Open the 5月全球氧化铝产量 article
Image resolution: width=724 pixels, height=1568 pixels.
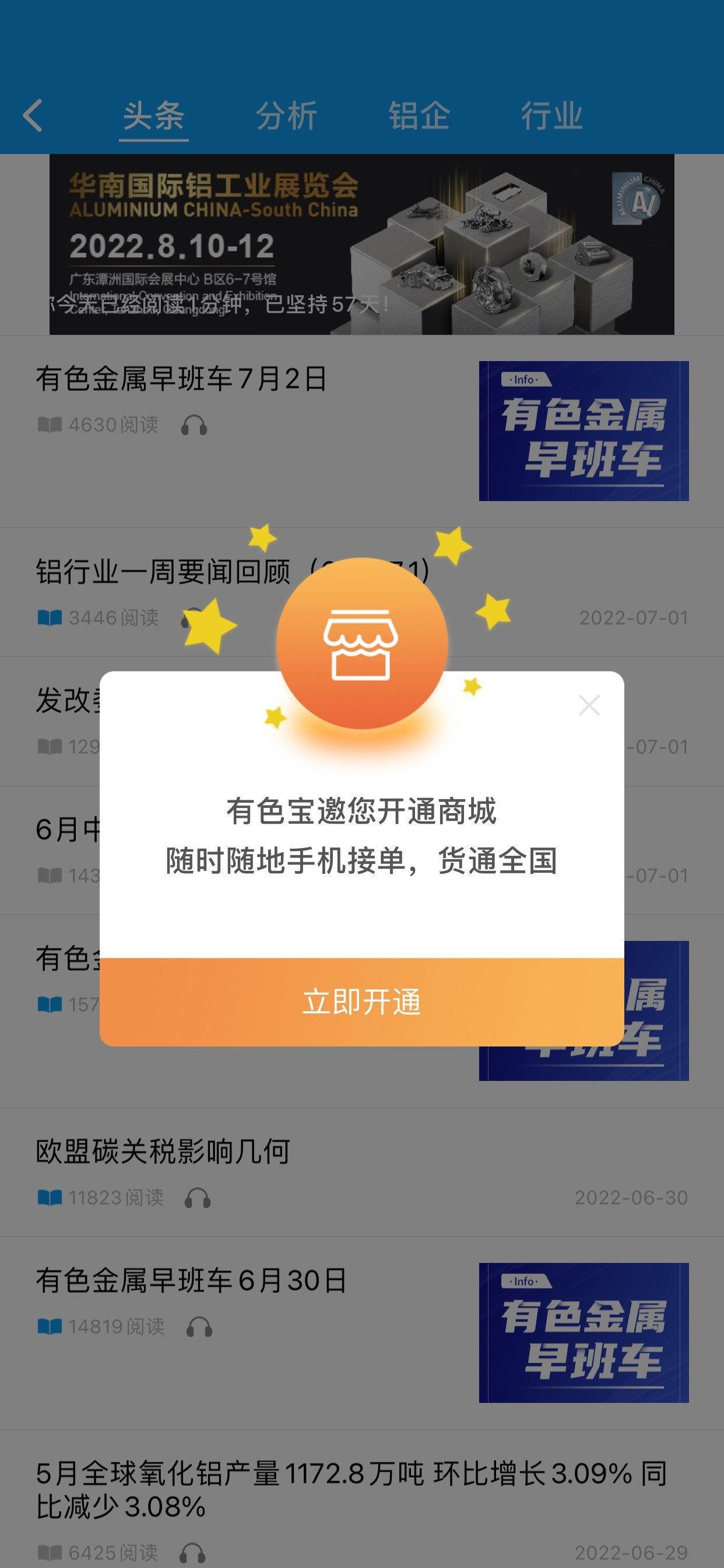(351, 1489)
